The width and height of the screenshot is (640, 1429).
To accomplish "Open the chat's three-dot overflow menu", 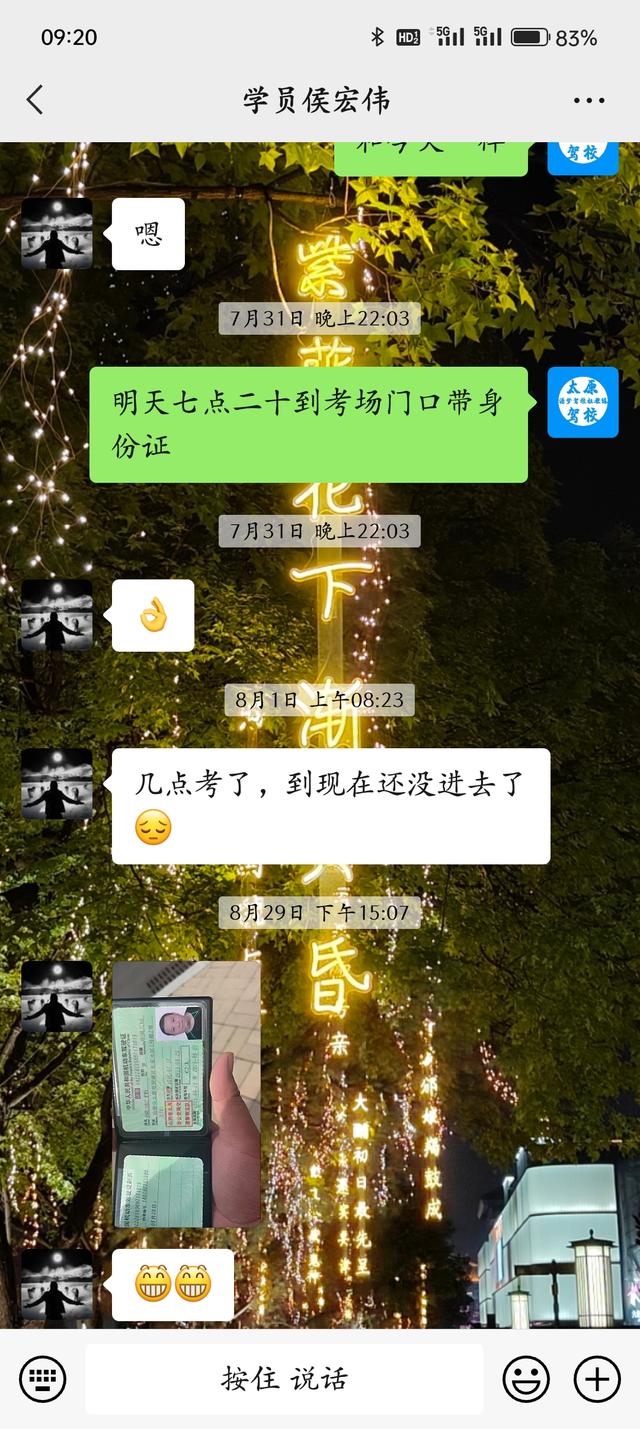I will pos(589,101).
